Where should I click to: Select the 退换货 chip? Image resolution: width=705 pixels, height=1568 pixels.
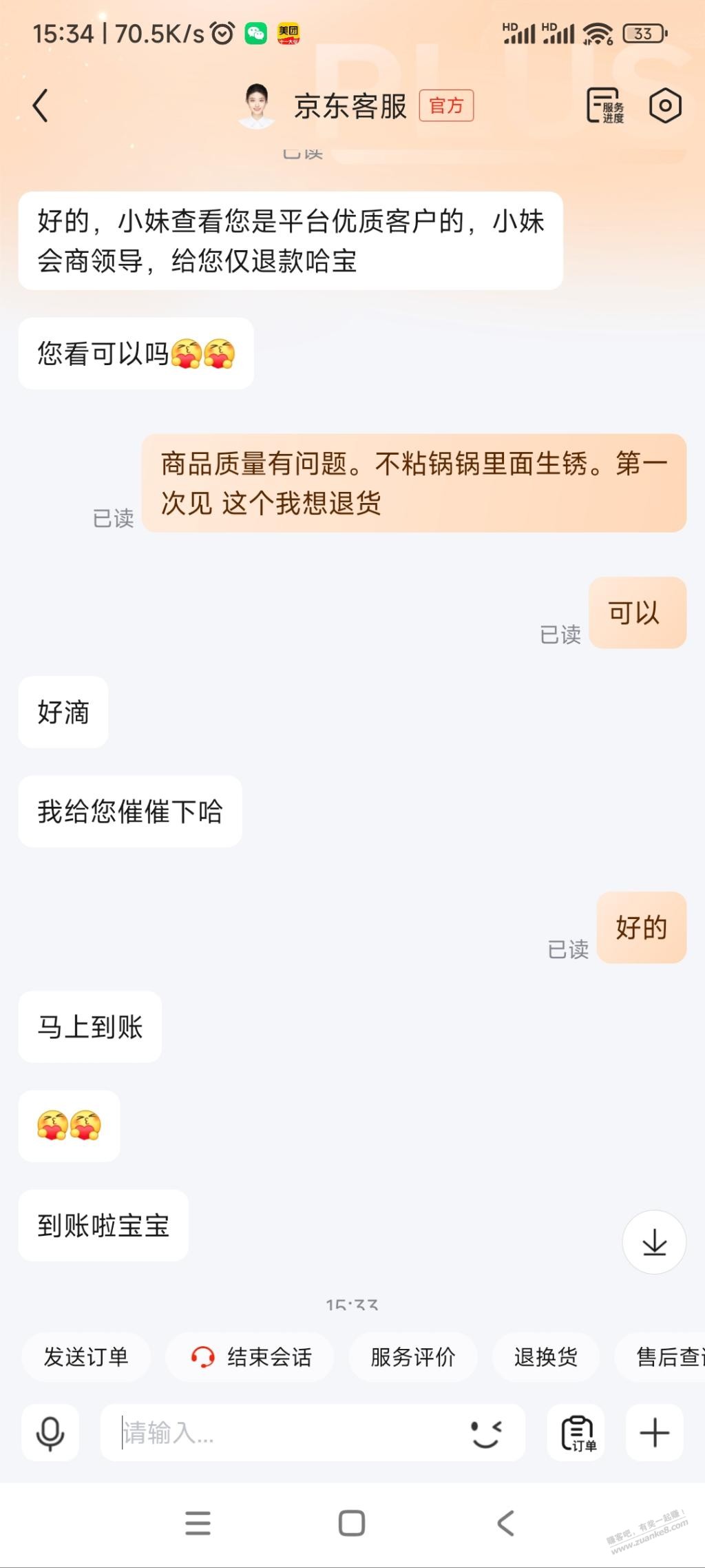click(x=545, y=1357)
